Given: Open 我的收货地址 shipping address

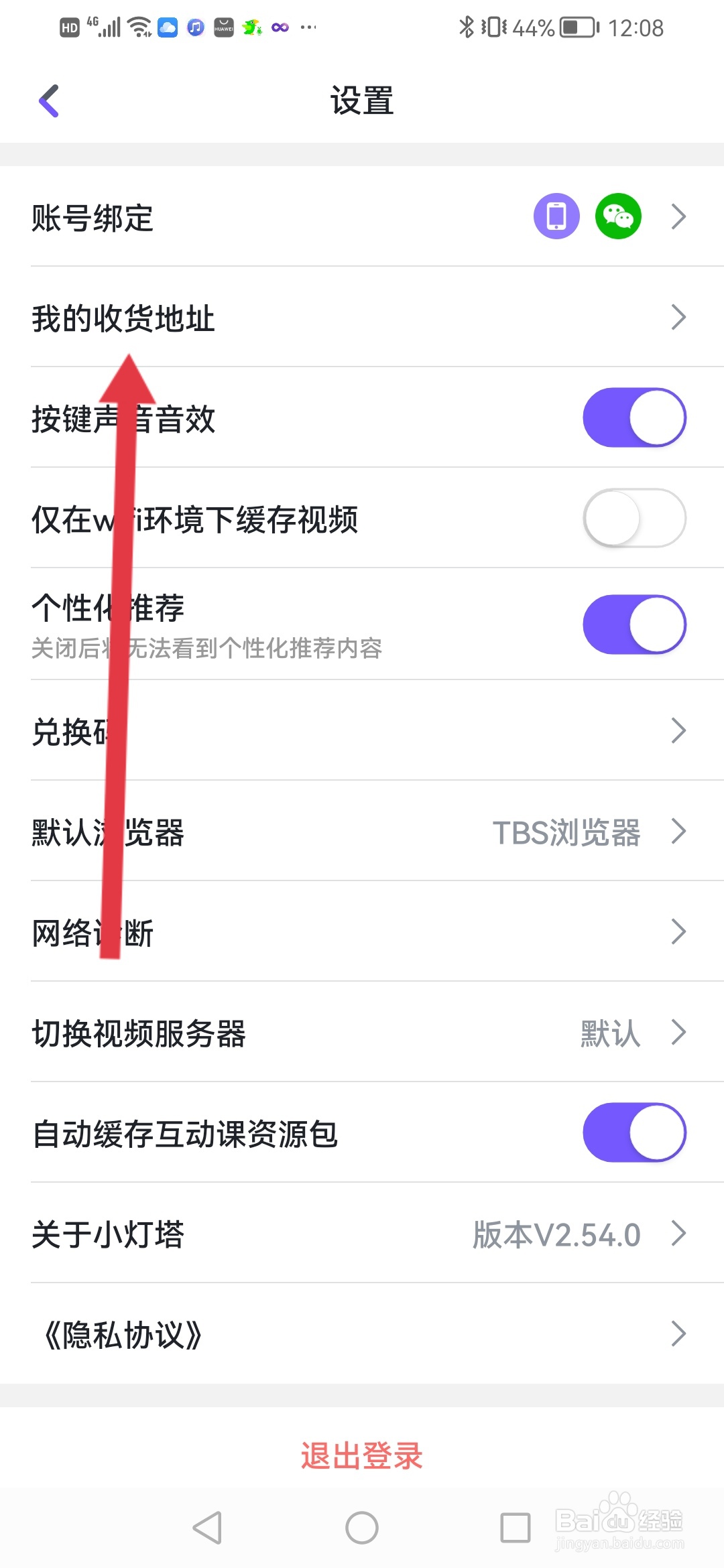Looking at the screenshot, I should pyautogui.click(x=362, y=317).
